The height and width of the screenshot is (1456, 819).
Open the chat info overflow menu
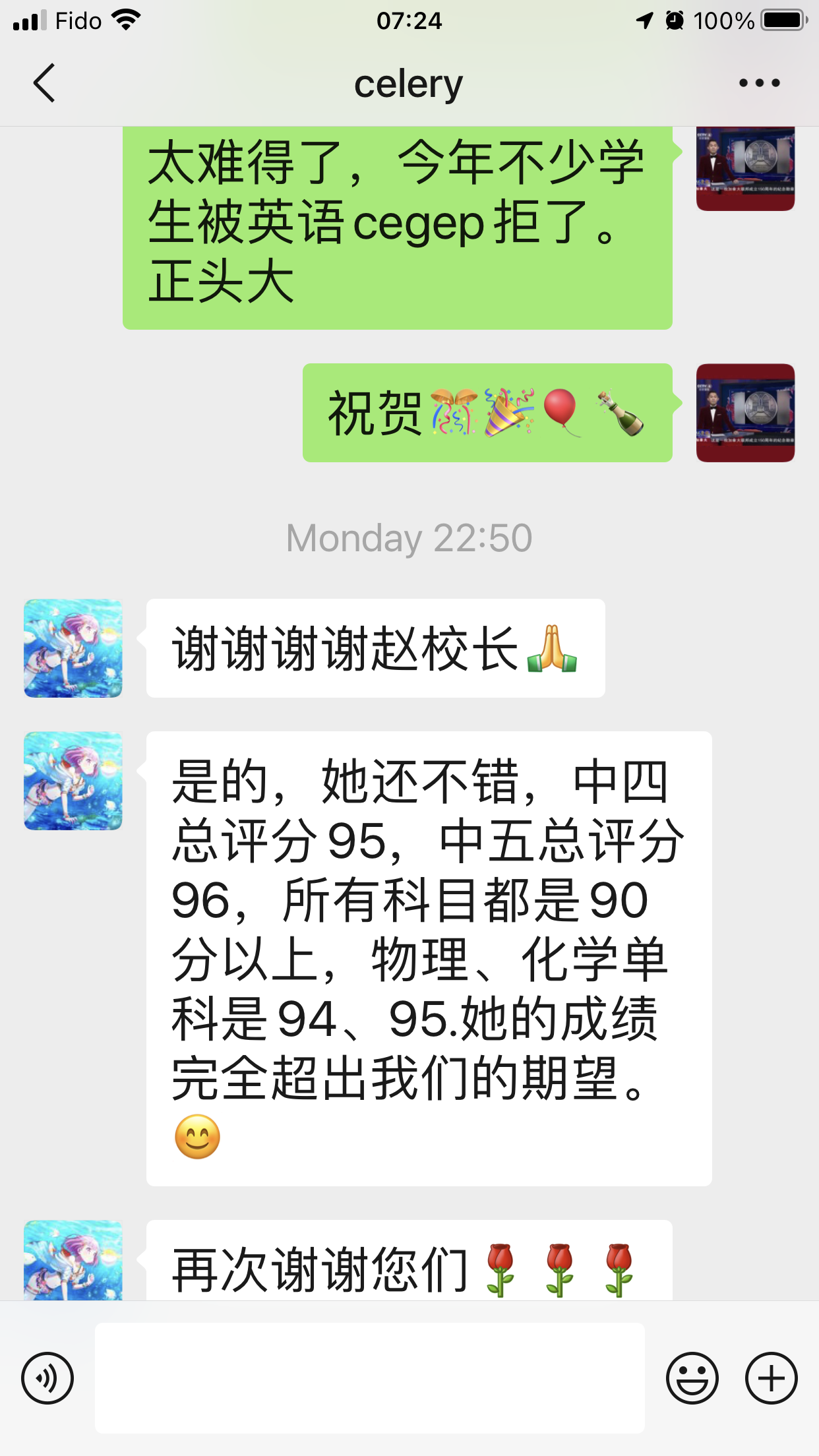[x=759, y=83]
